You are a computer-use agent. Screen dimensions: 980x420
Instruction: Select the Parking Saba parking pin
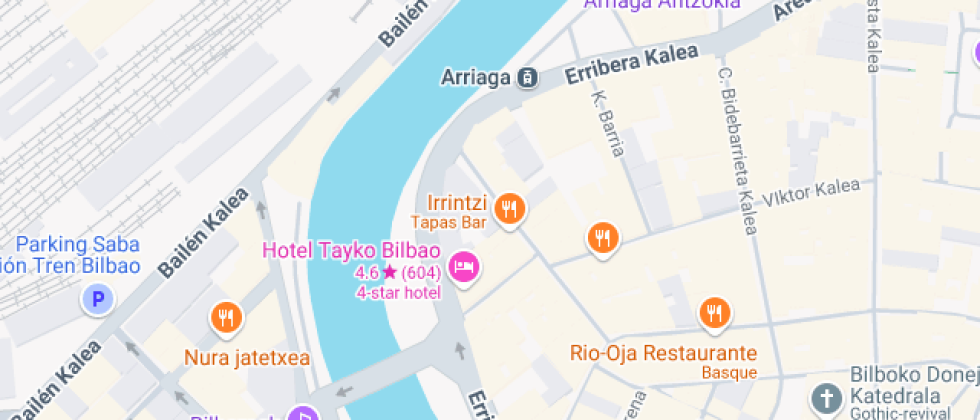(x=98, y=300)
